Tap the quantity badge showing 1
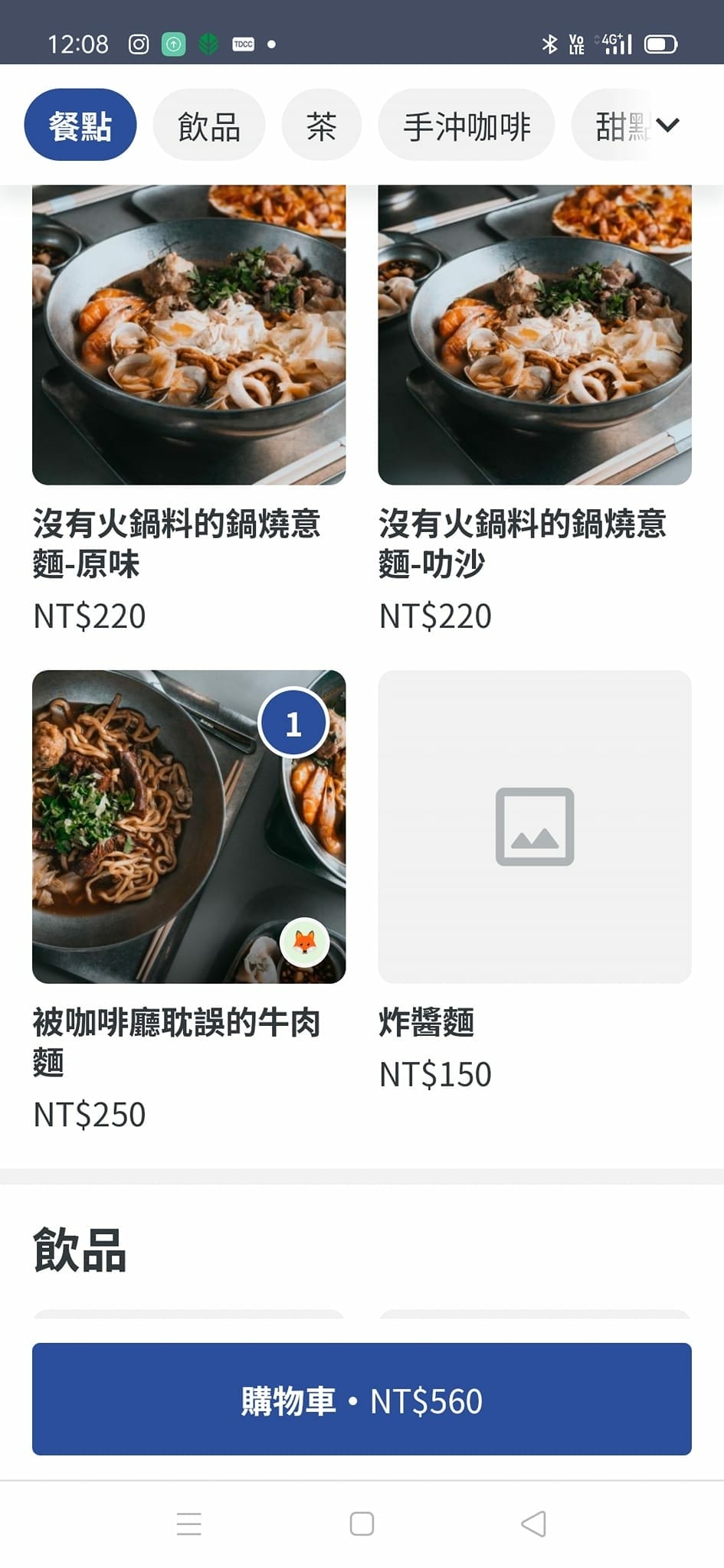The width and height of the screenshot is (724, 1568). [293, 722]
